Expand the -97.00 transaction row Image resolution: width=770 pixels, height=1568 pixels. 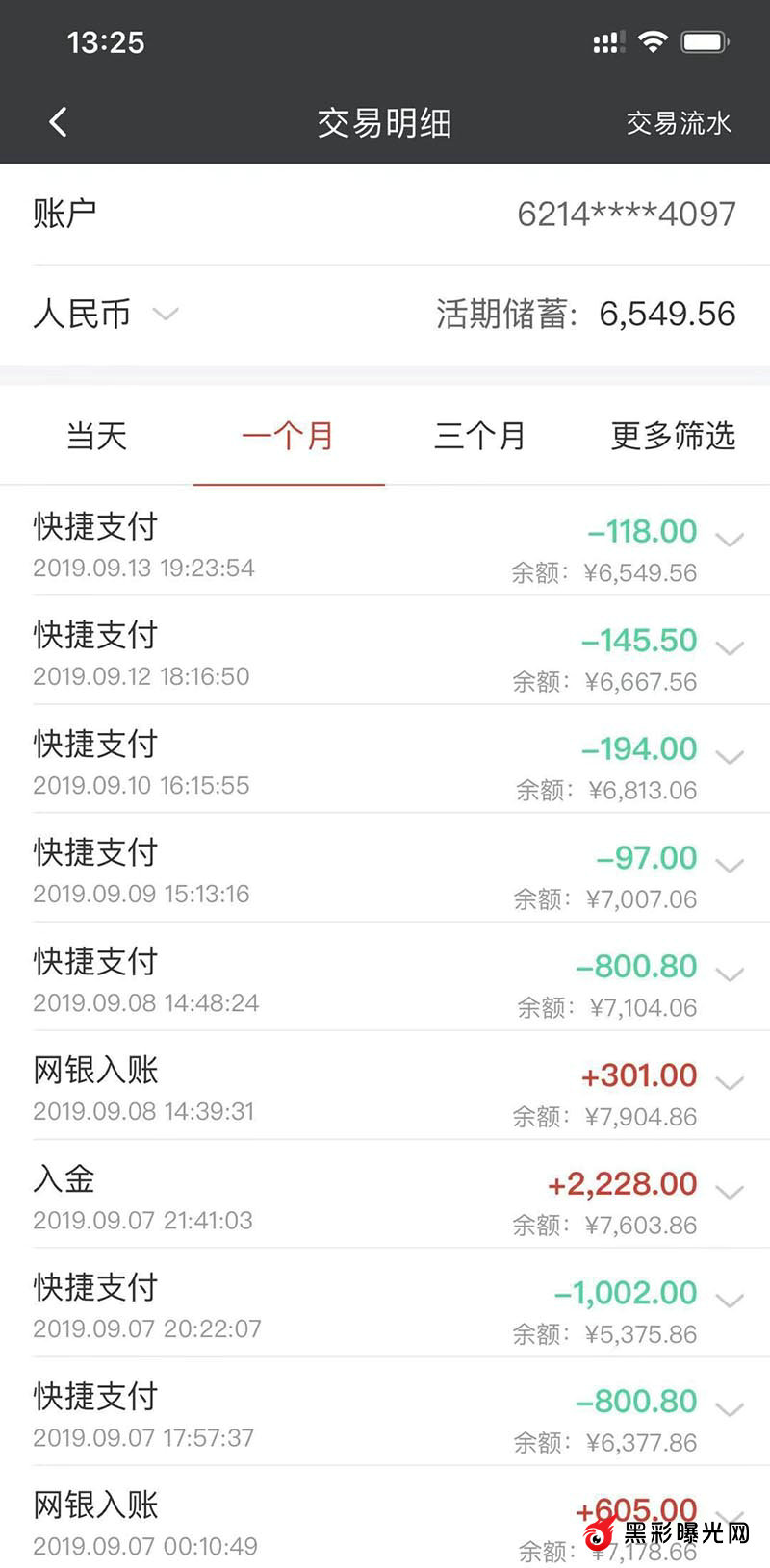(x=731, y=866)
